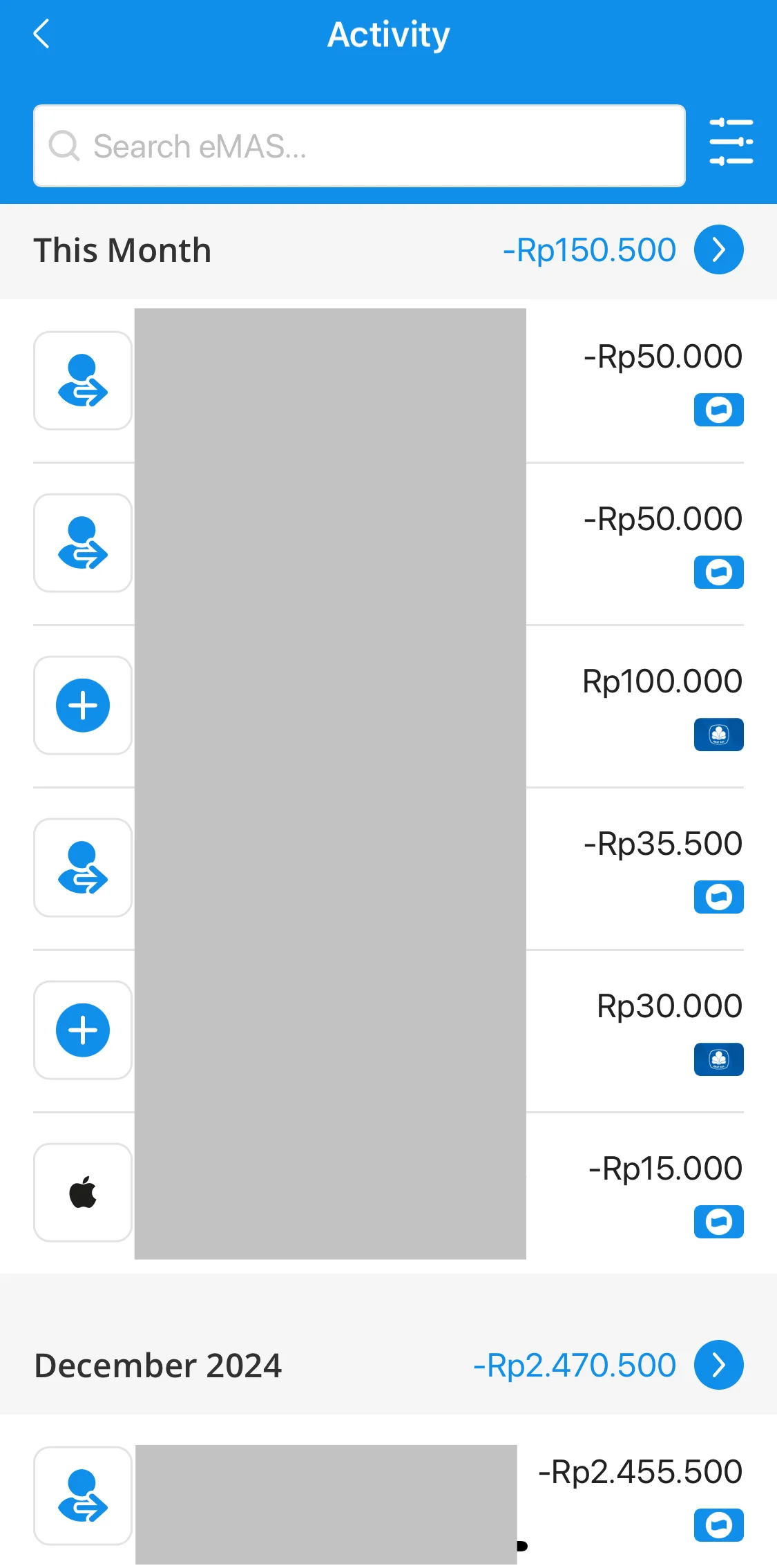Open December 2024 summary with its chevron

[x=718, y=1365]
